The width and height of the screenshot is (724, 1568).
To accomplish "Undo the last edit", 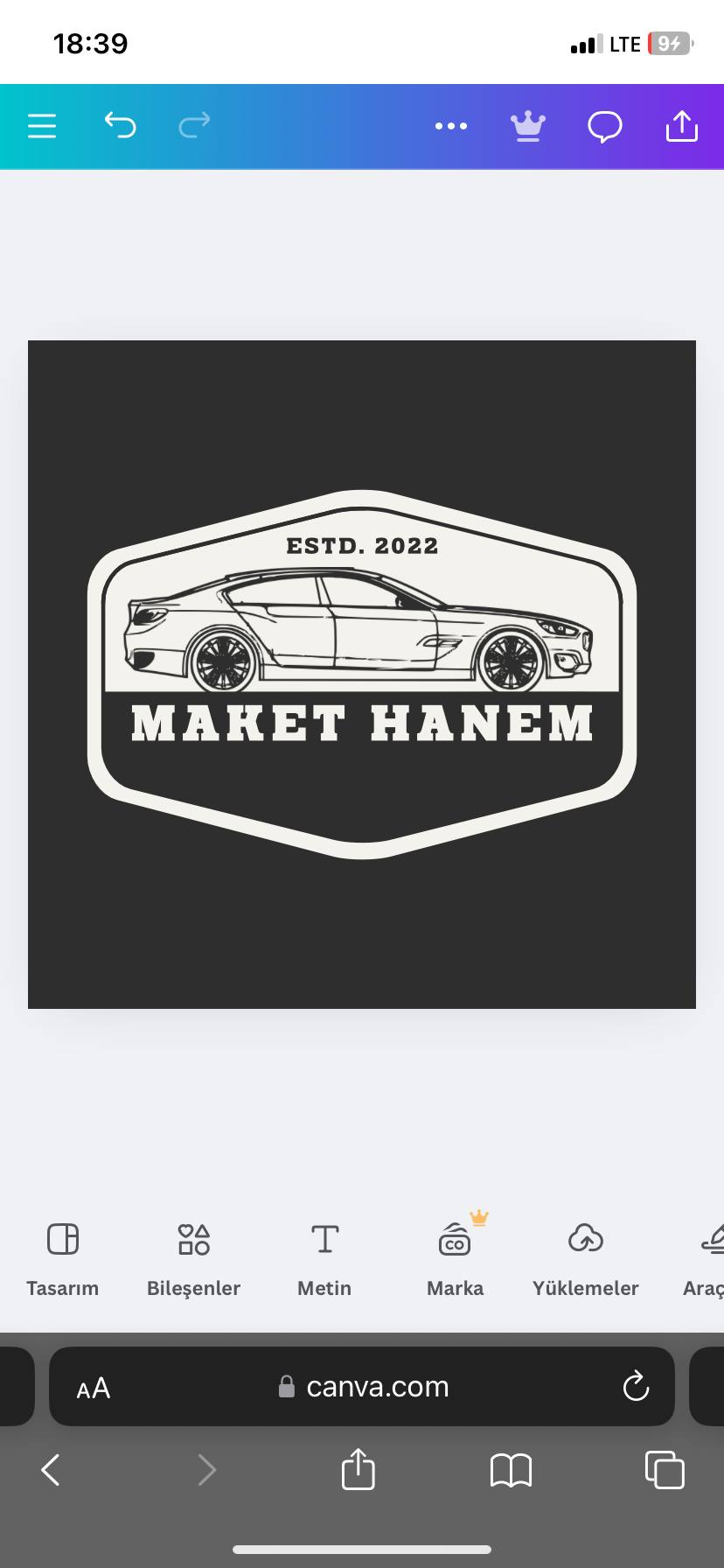I will (x=121, y=126).
